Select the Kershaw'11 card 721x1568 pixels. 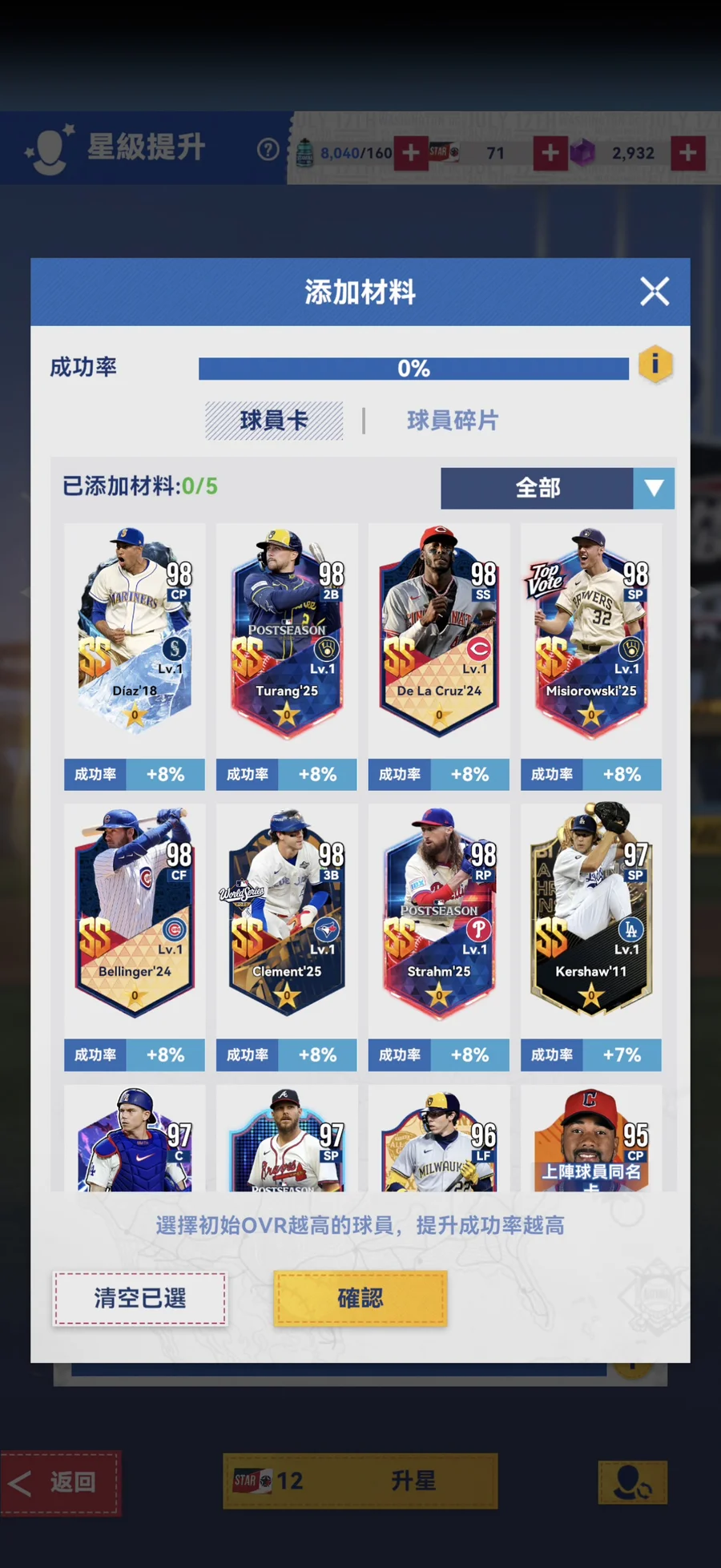pos(591,913)
